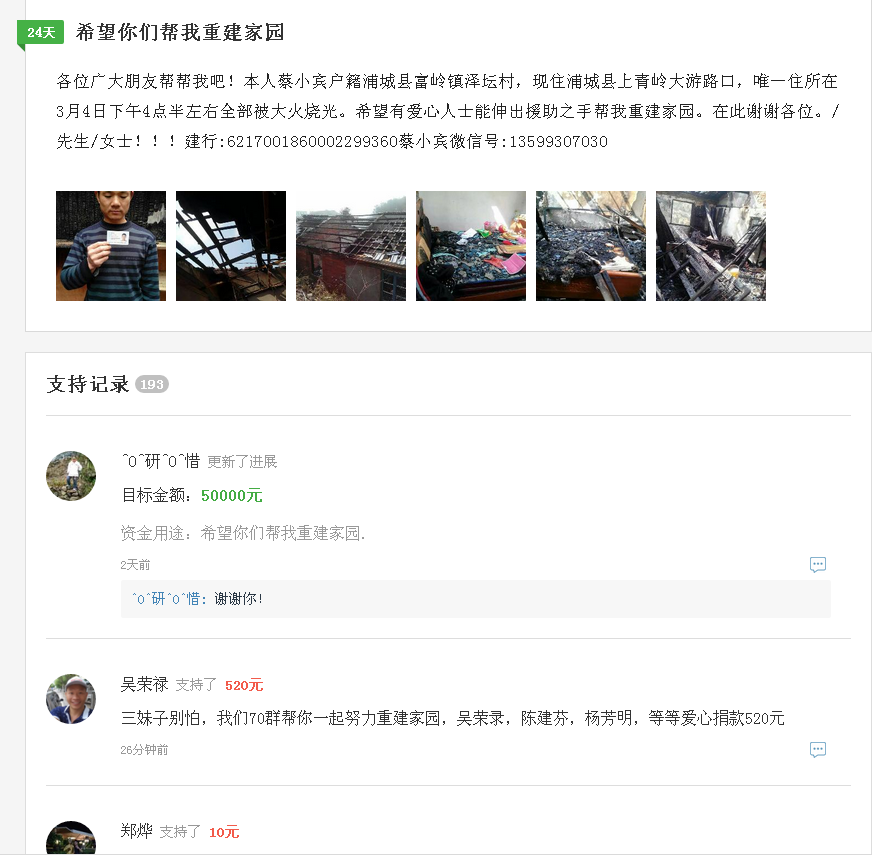Tap the avatar of ^o^研^o^惜
The height and width of the screenshot is (855, 872).
71,476
